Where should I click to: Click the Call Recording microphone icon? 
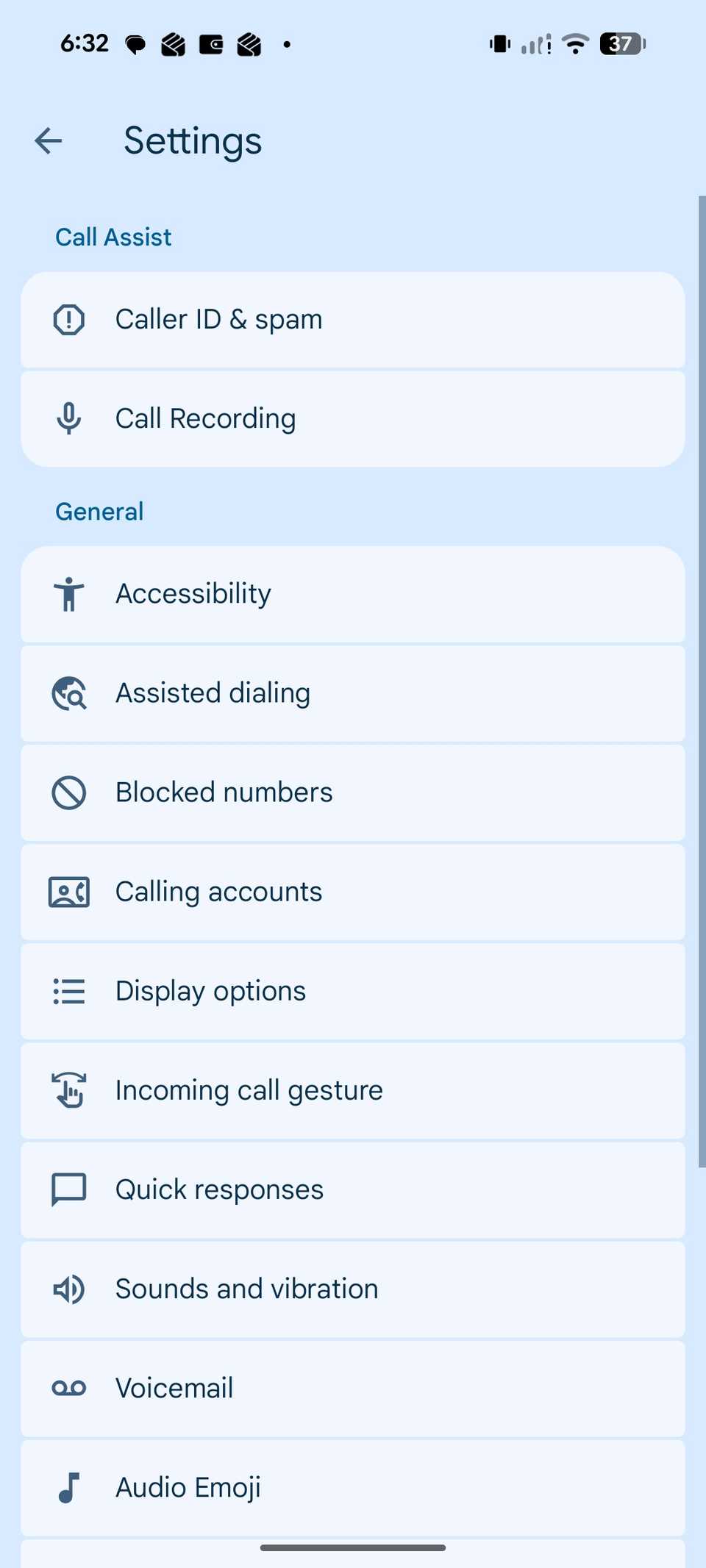pyautogui.click(x=68, y=418)
